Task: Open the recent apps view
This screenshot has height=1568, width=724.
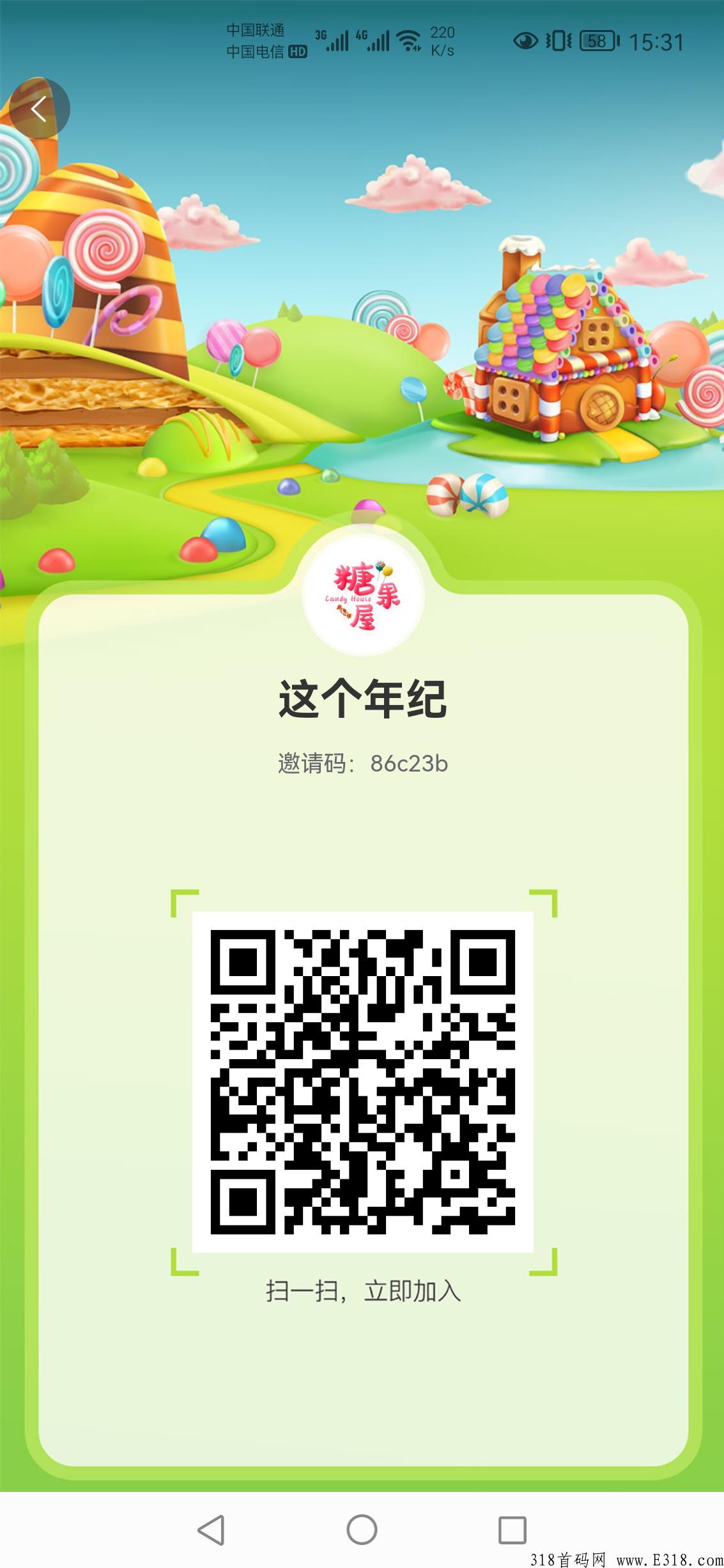Action: coord(512,1530)
